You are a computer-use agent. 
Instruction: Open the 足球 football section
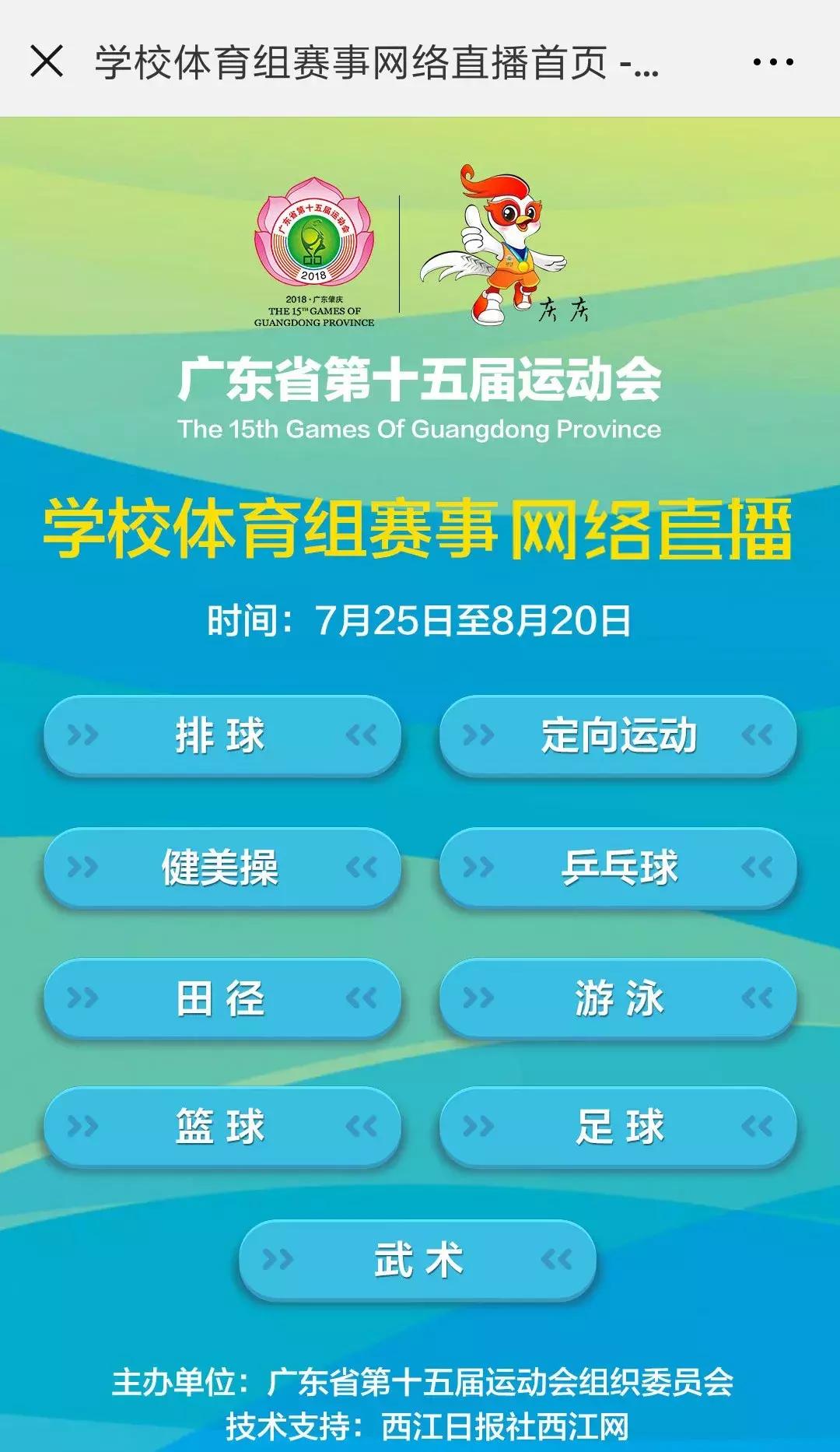618,1128
